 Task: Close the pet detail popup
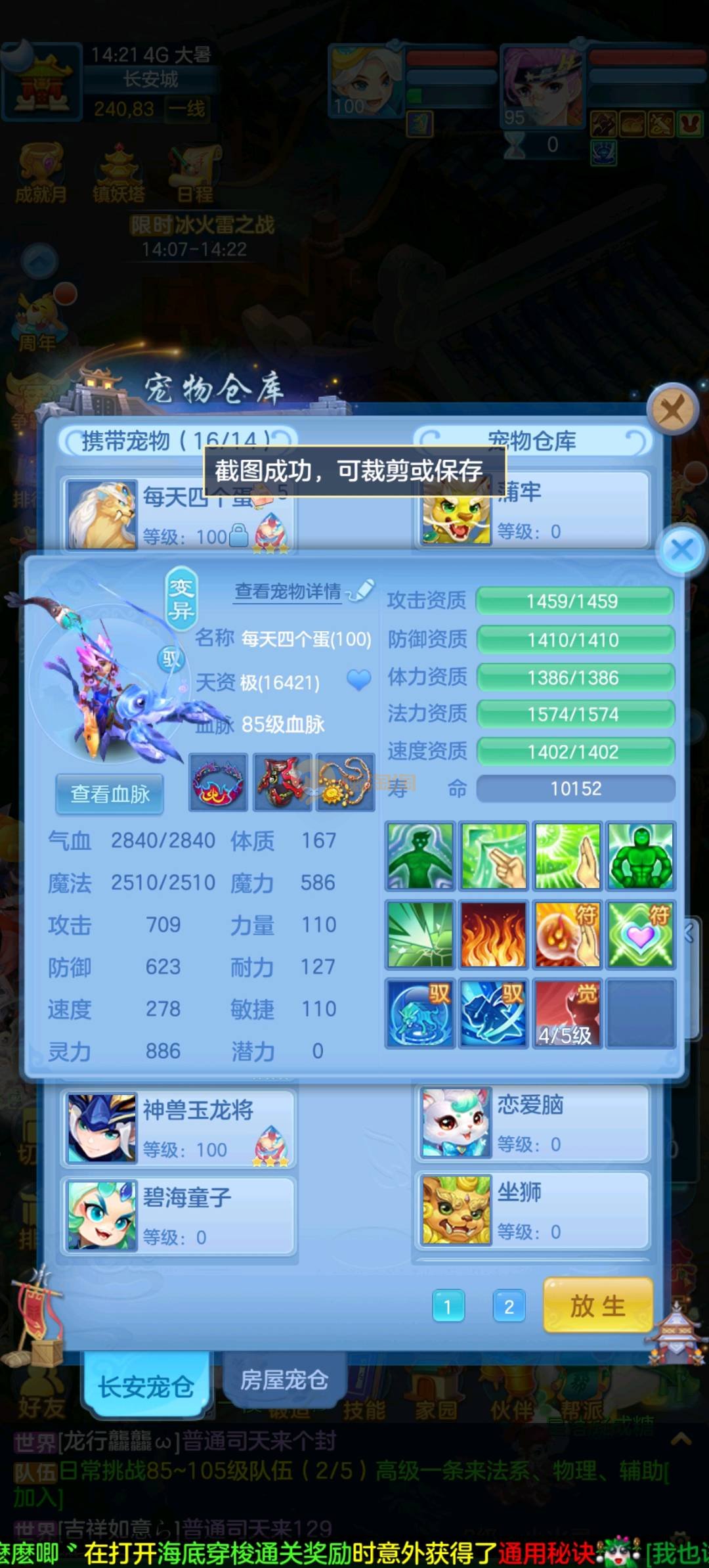[x=682, y=549]
